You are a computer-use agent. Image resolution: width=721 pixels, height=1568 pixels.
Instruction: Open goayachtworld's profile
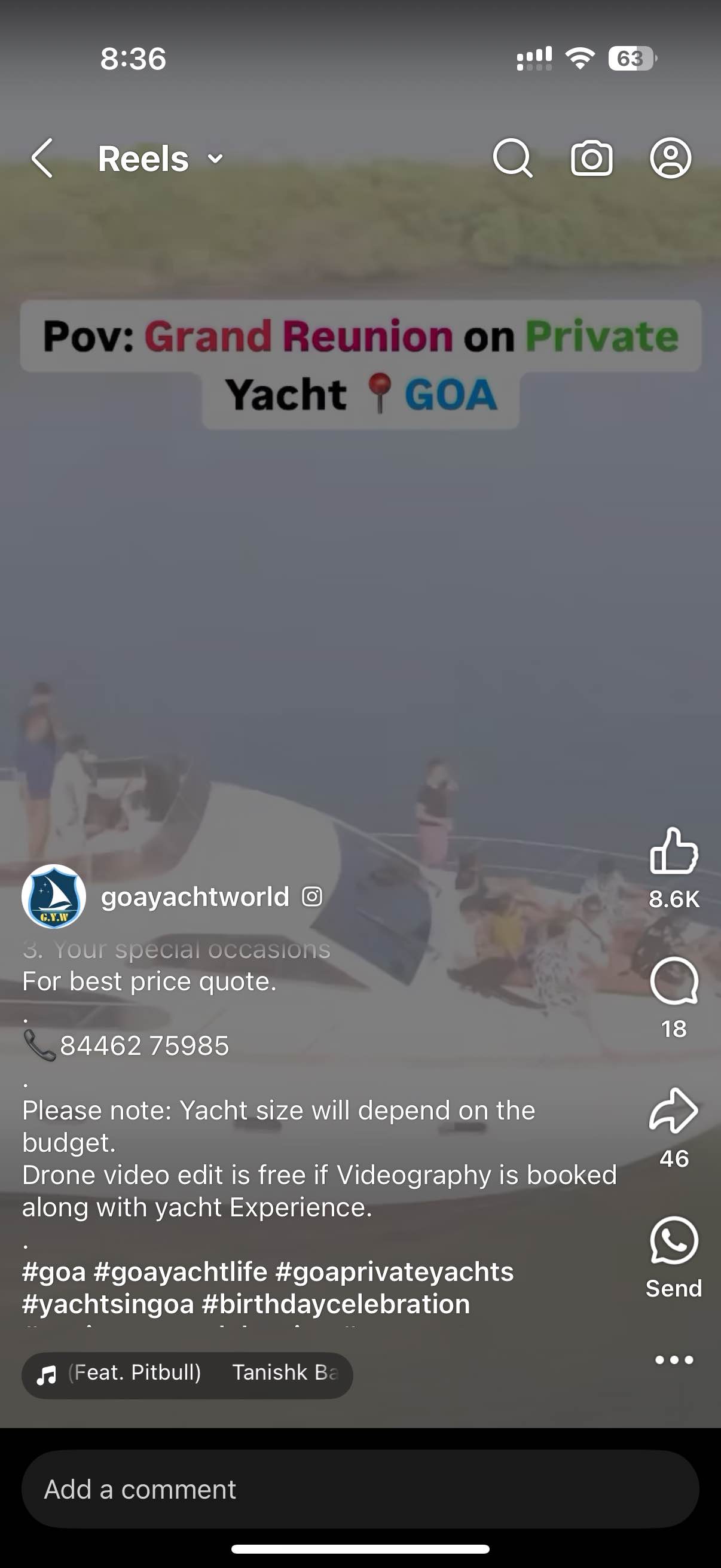195,896
